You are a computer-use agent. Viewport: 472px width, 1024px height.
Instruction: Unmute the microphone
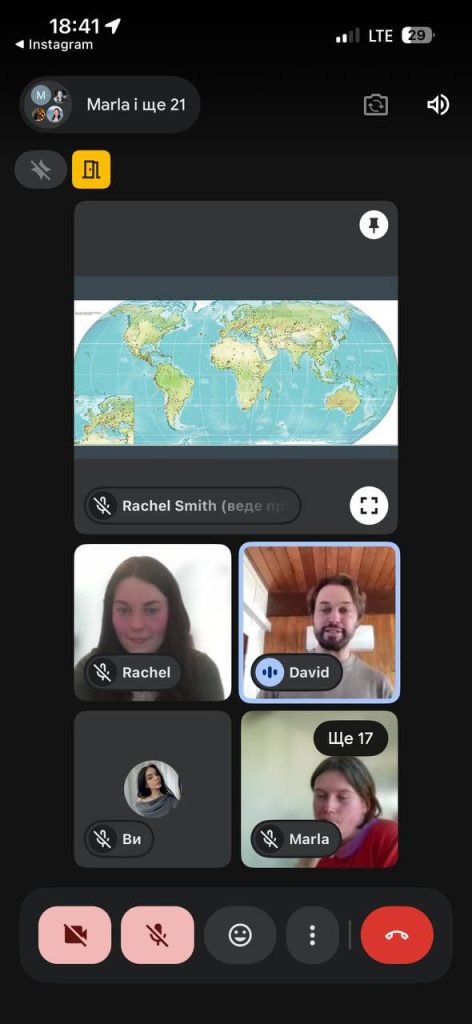[x=157, y=935]
